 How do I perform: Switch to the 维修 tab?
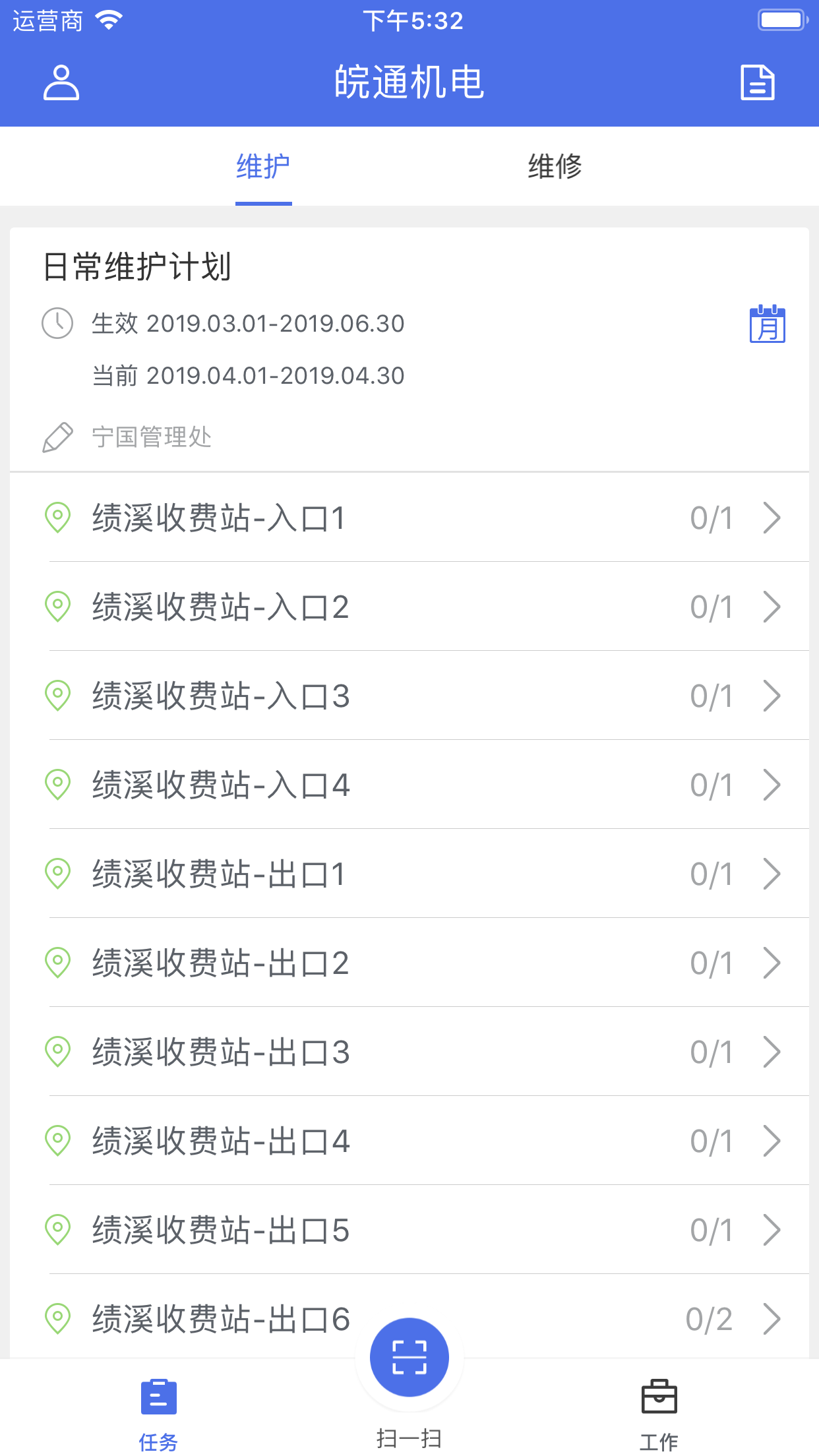pos(555,166)
